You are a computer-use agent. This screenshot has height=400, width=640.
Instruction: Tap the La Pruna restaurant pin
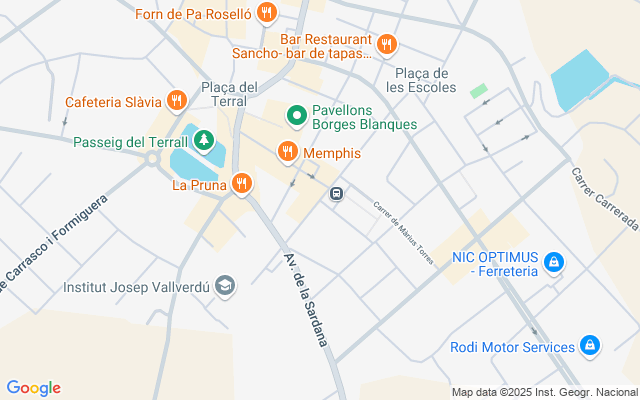[242, 183]
